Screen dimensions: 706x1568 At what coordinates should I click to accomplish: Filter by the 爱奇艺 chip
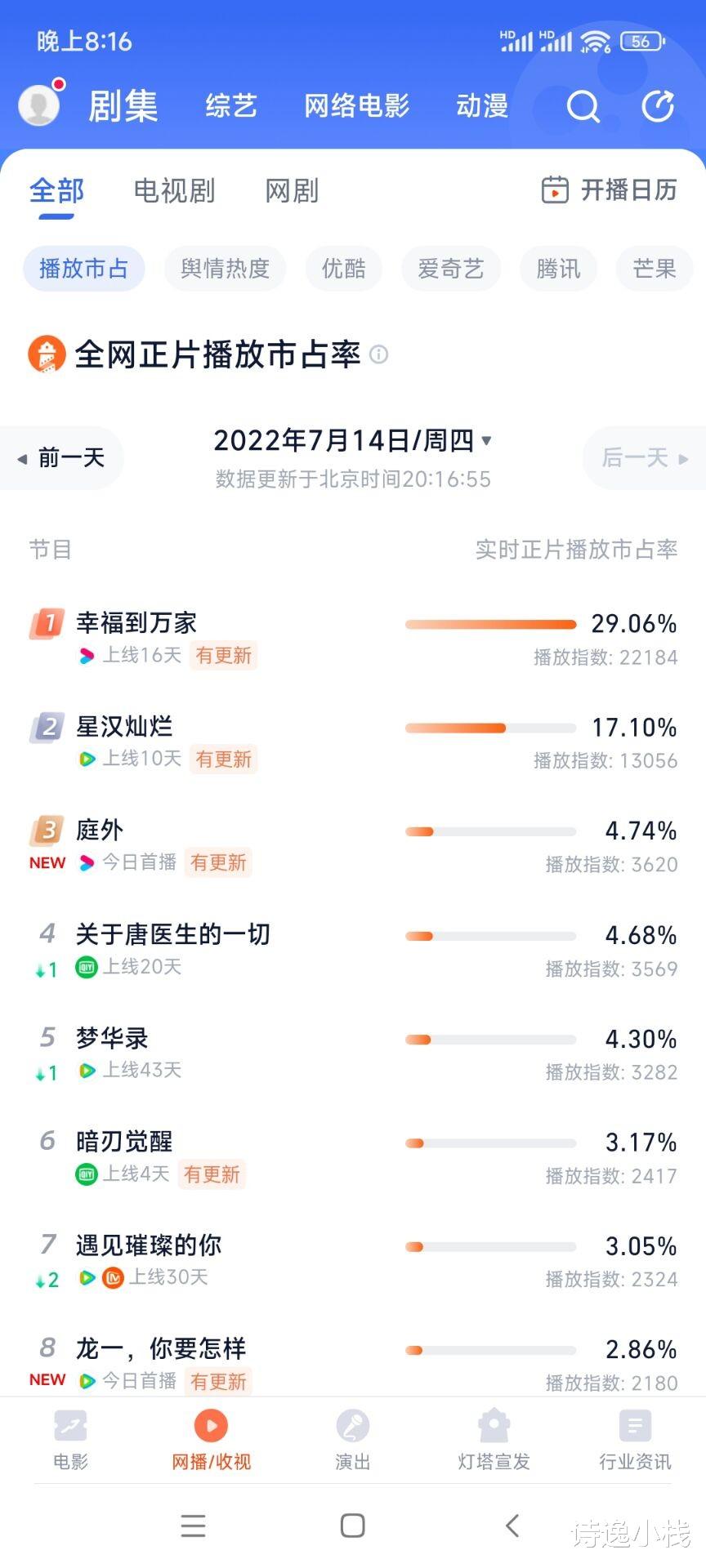coord(451,269)
